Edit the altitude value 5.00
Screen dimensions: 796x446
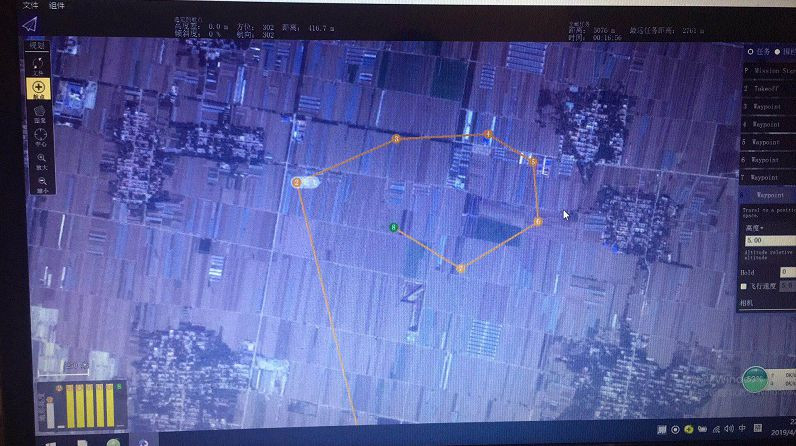[766, 241]
